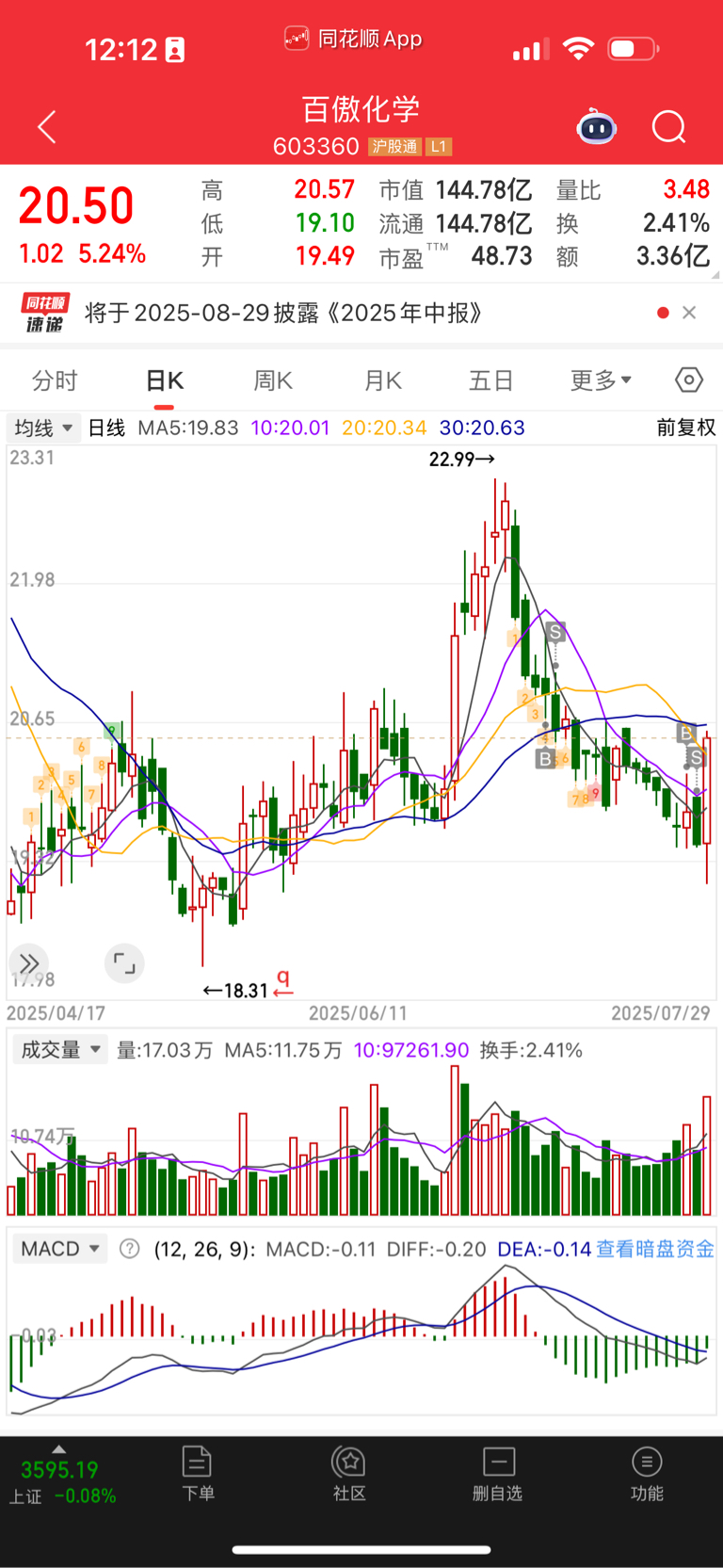Expand the 更多 chart period dropdown
Viewport: 723px width, 1568px height.
pyautogui.click(x=601, y=380)
